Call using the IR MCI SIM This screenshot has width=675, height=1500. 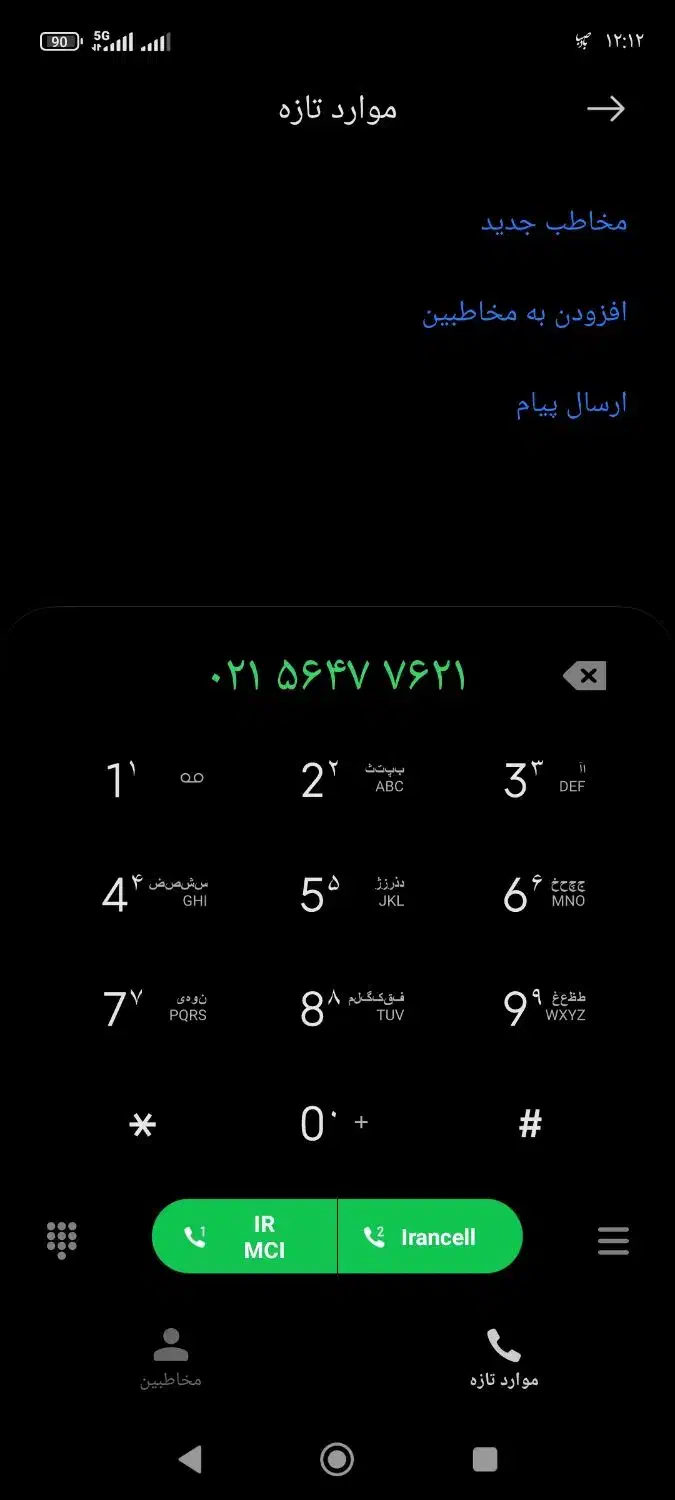click(x=244, y=1237)
